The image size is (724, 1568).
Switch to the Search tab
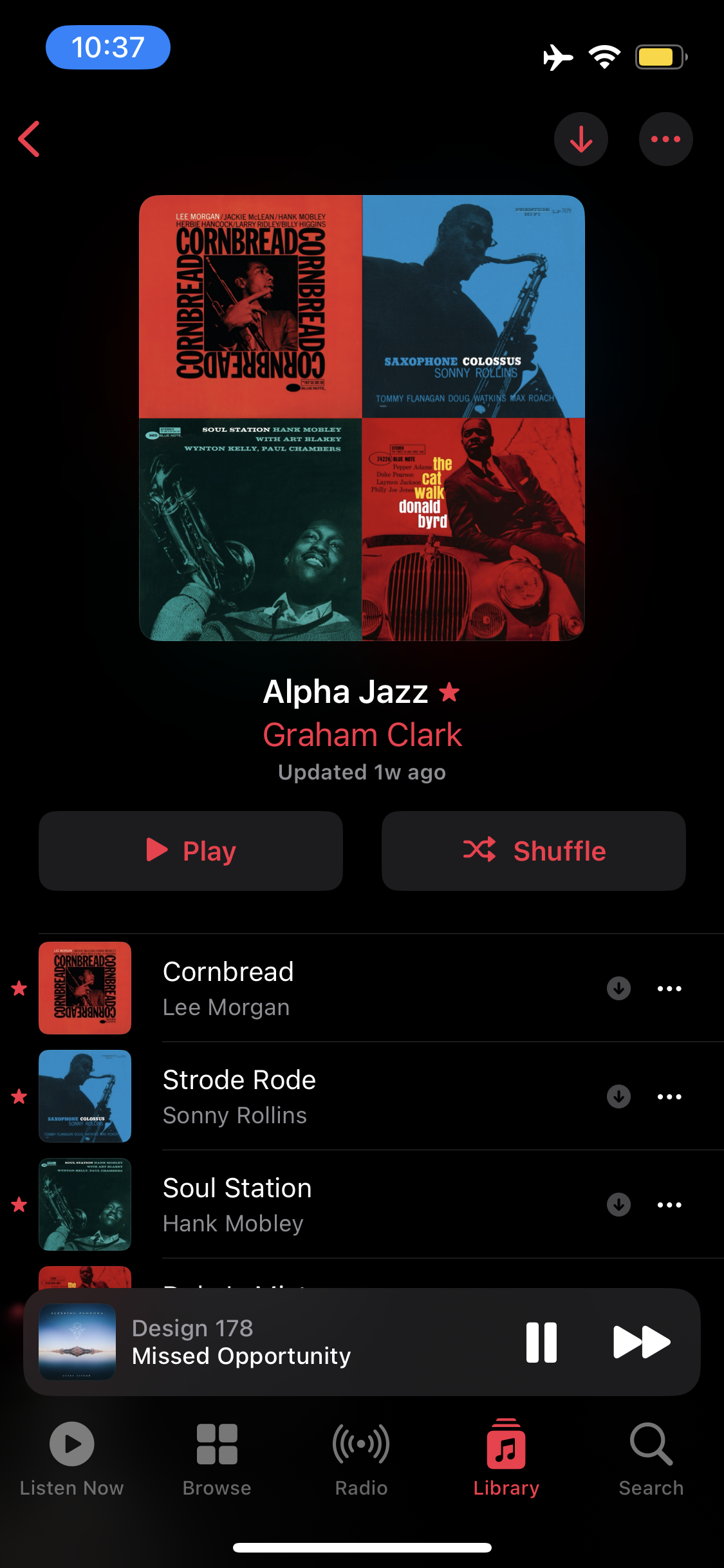[651, 1459]
